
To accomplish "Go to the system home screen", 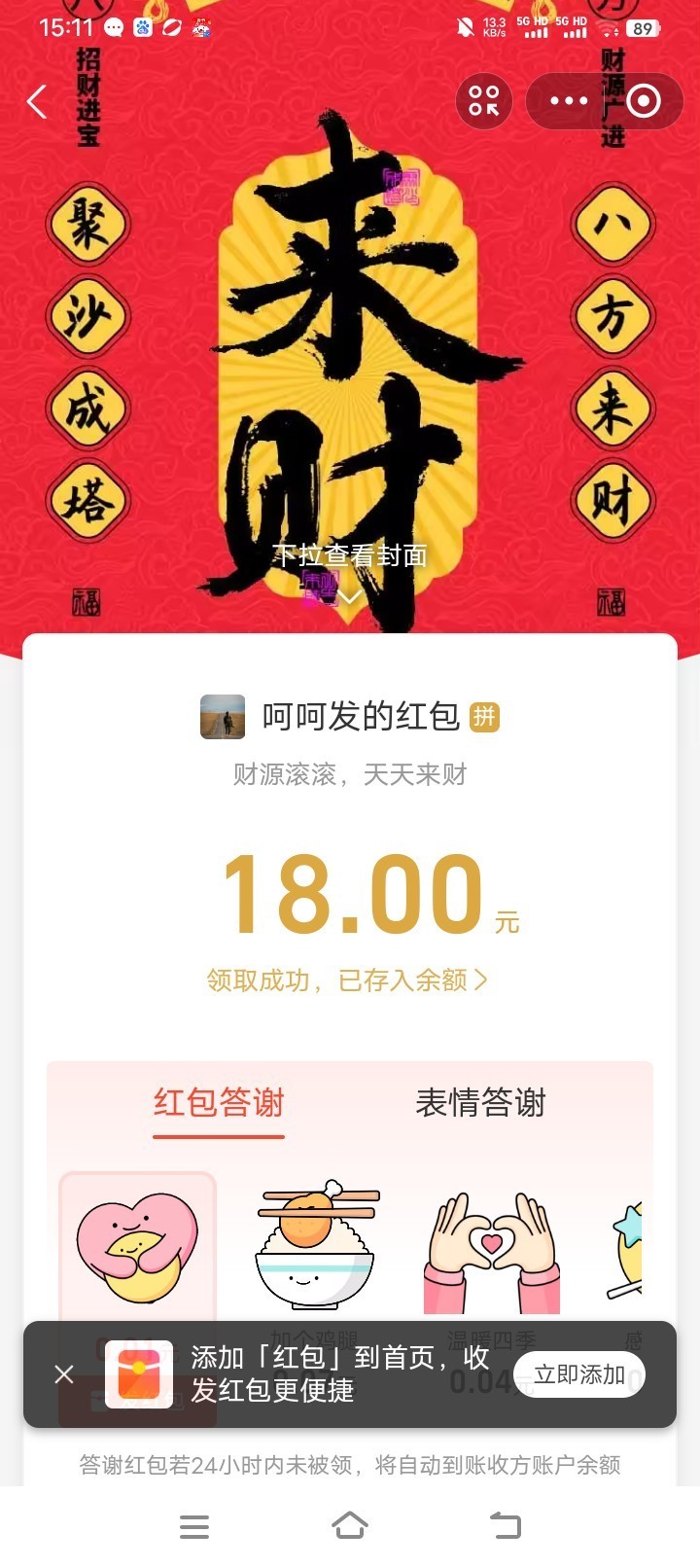I will click(350, 1526).
